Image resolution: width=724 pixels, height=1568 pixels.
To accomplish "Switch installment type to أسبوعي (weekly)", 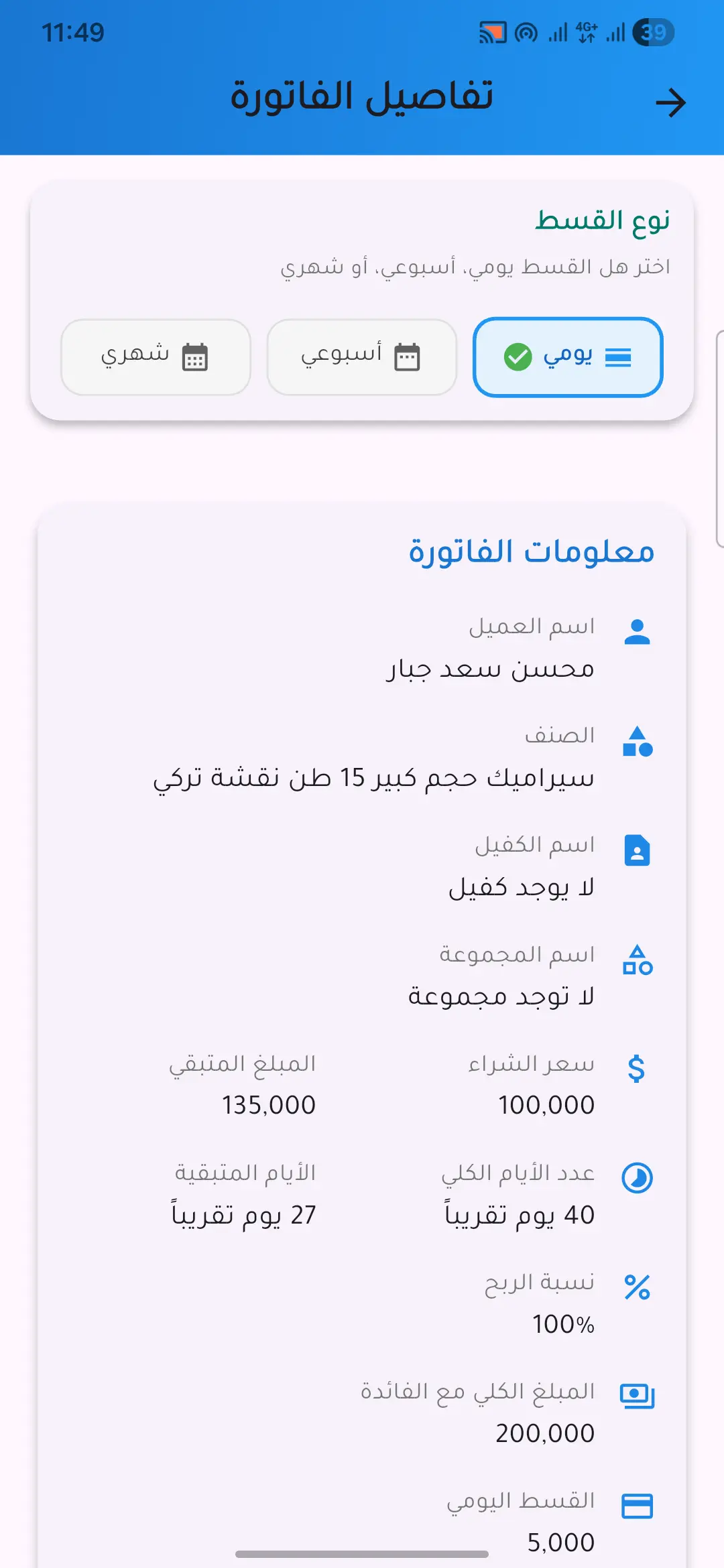I will tap(361, 357).
